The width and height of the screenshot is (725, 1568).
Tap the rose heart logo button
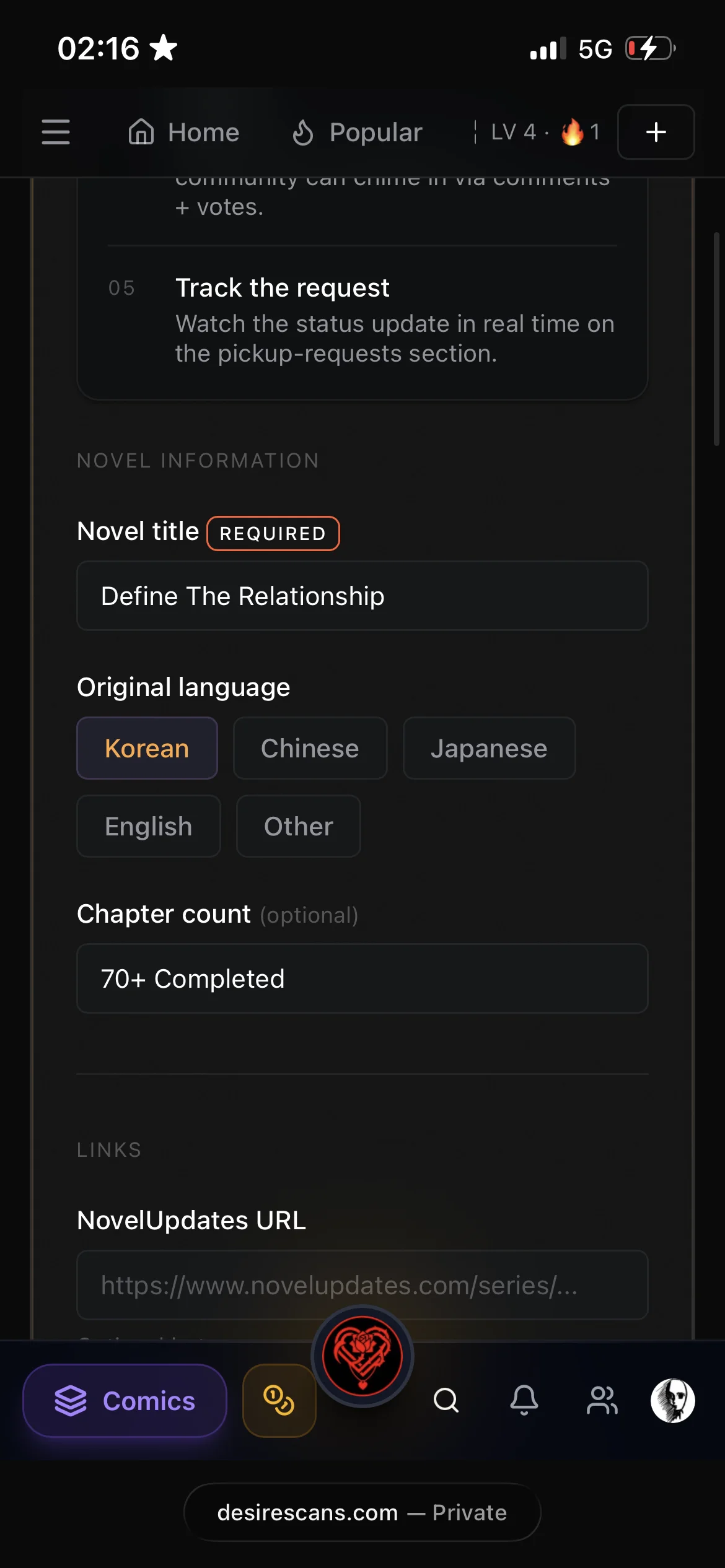pyautogui.click(x=362, y=1356)
